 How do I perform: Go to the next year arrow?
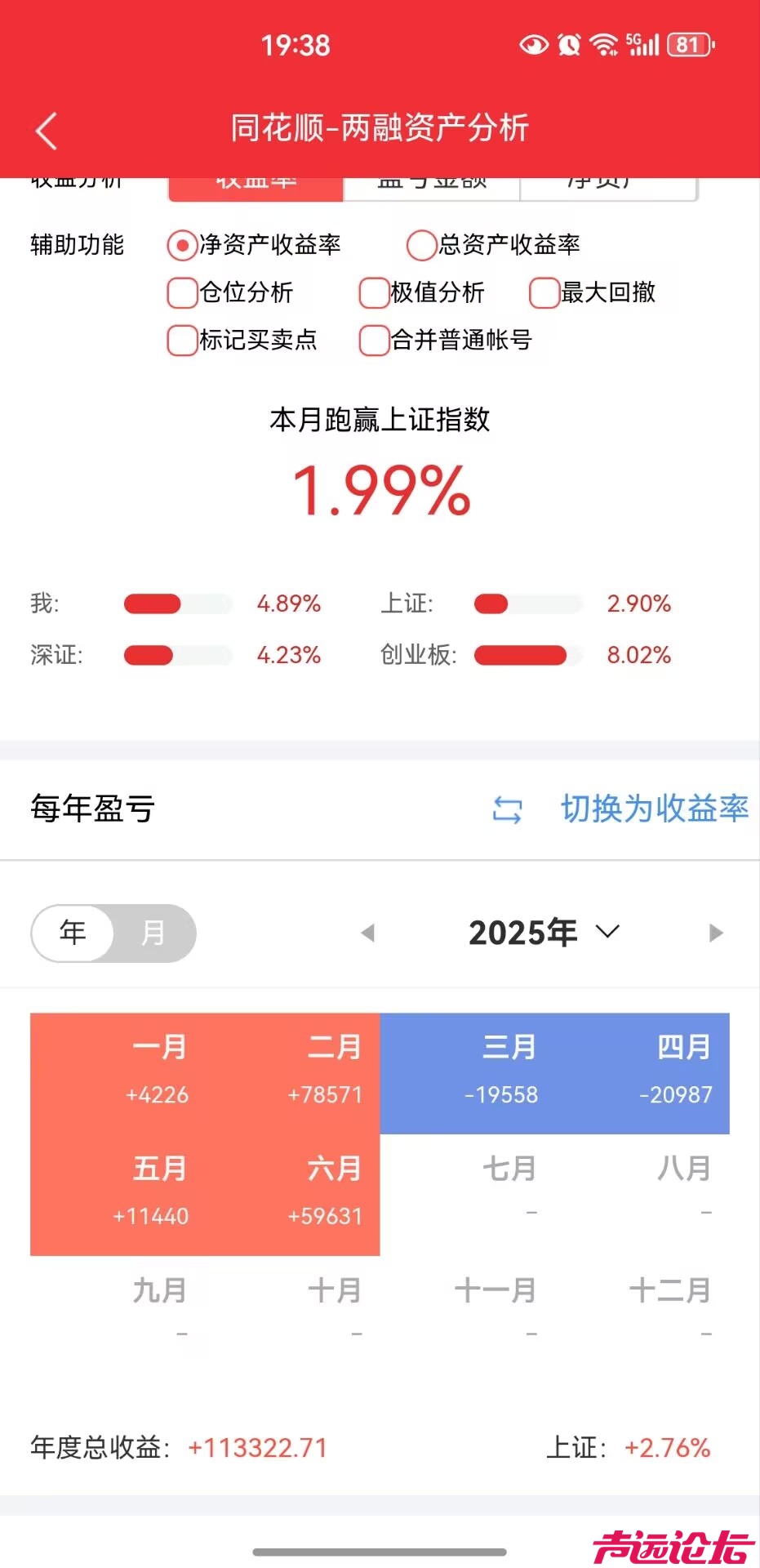716,933
